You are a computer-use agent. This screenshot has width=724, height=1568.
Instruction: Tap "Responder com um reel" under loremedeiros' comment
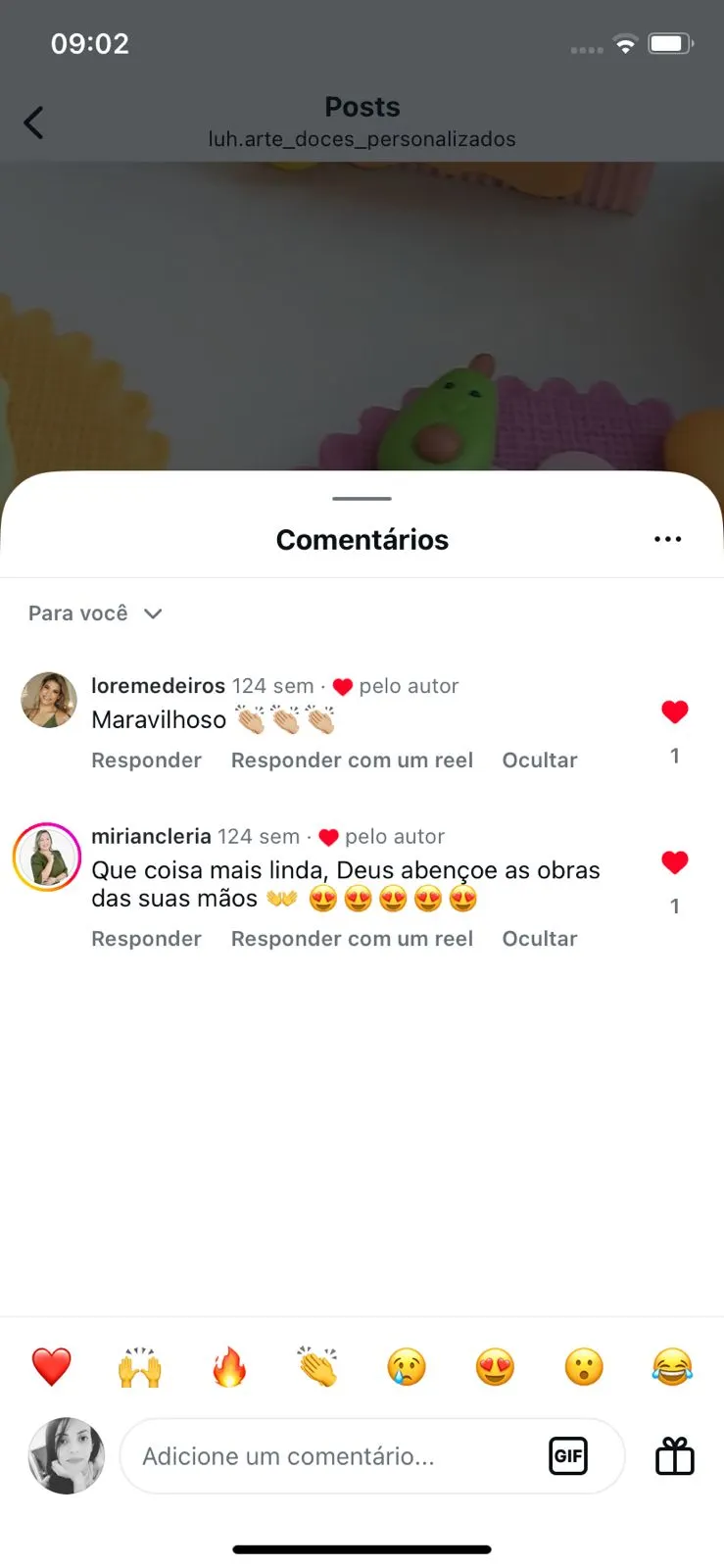[352, 760]
